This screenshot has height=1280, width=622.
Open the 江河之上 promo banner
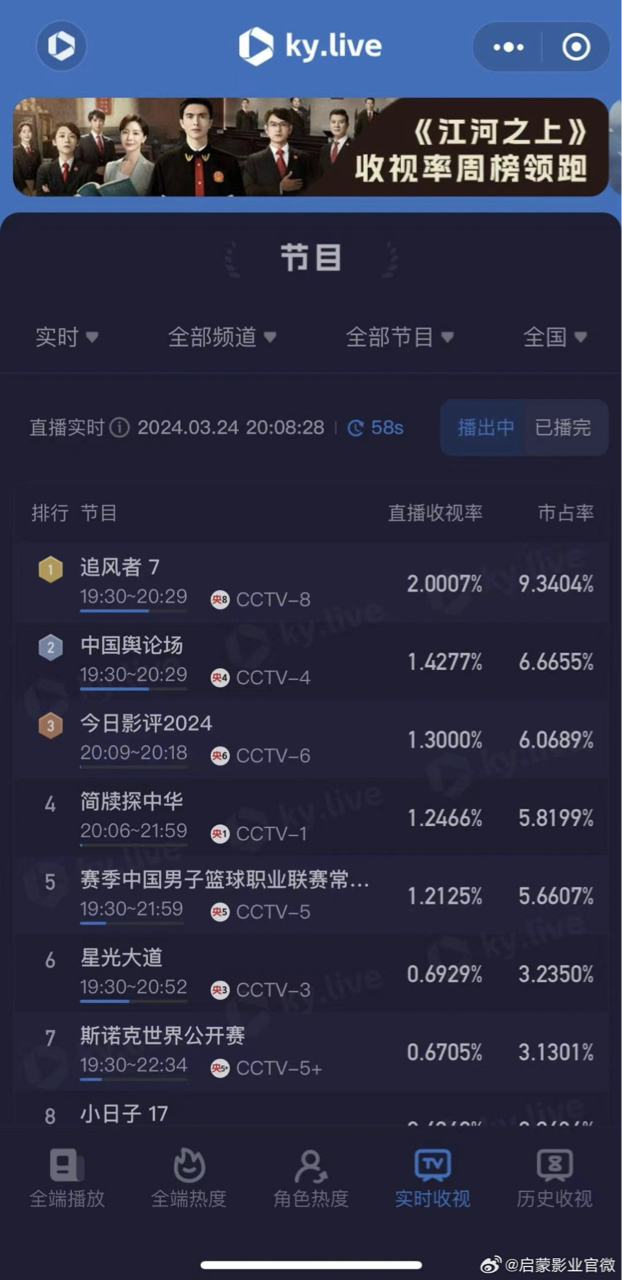(311, 146)
